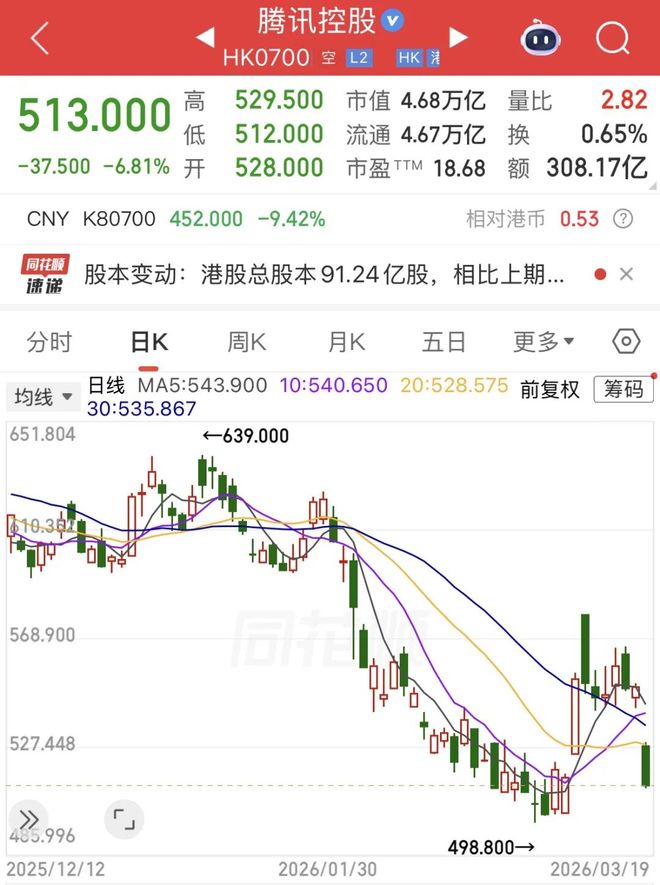Open the search magnifier
The width and height of the screenshot is (660, 885).
pyautogui.click(x=612, y=39)
